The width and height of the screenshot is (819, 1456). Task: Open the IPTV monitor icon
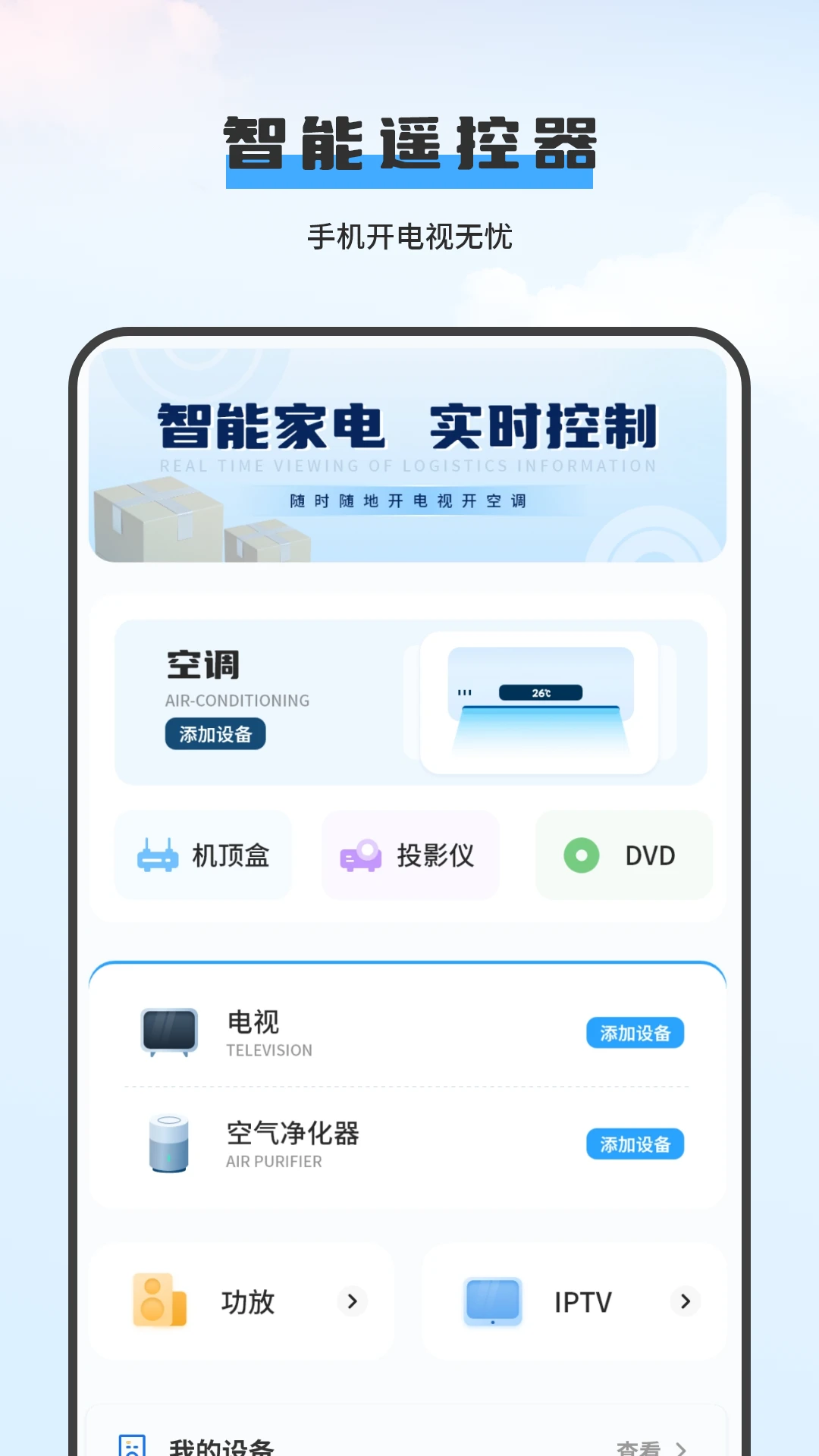(491, 1301)
